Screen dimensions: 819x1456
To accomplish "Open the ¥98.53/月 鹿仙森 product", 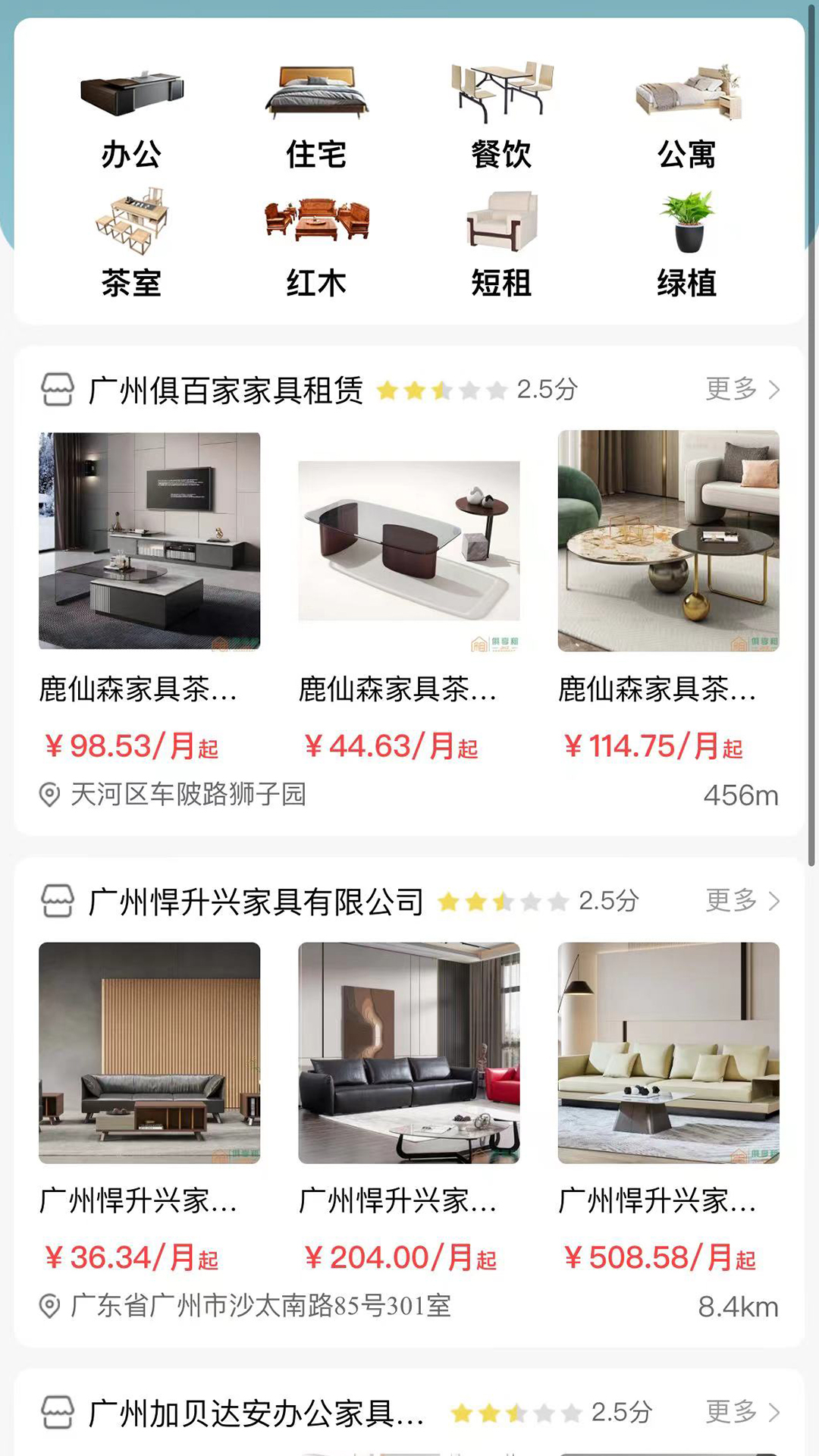I will [149, 541].
